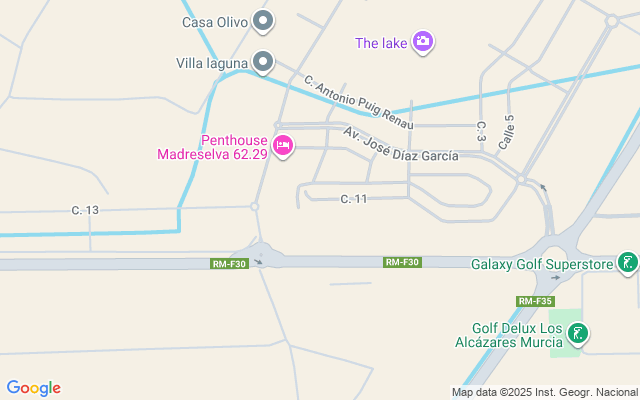The height and width of the screenshot is (400, 640).
Task: Open the Villa laguna location marker
Action: click(x=263, y=62)
